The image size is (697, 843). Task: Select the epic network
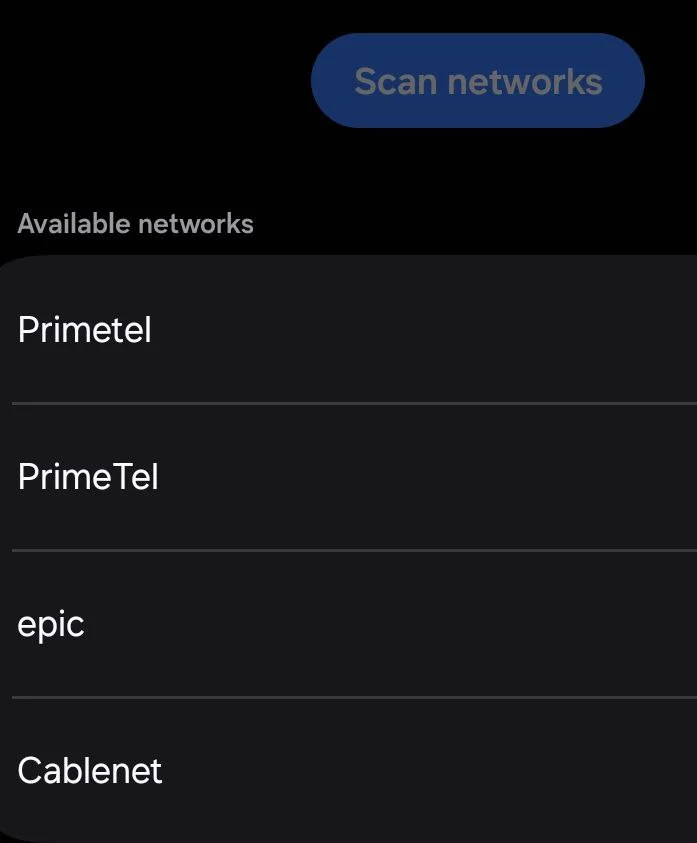tap(51, 624)
